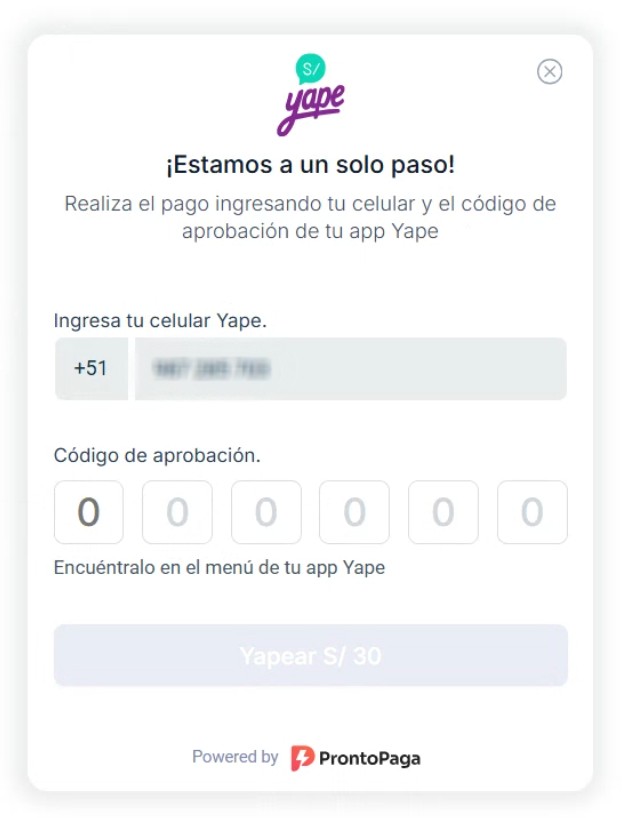Select the fourth approval code digit box
Screen dimensions: 624x818
(x=354, y=512)
